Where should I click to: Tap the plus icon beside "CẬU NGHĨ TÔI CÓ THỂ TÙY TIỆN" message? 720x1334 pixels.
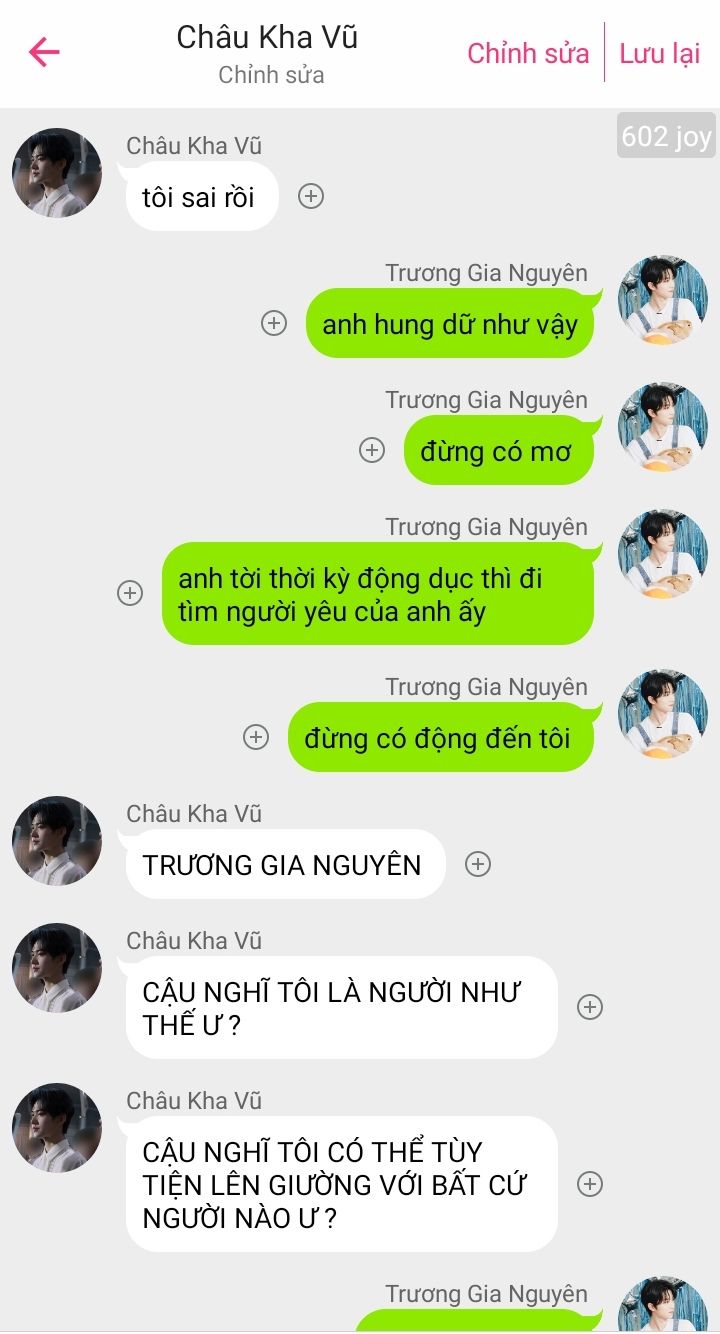click(x=590, y=1184)
